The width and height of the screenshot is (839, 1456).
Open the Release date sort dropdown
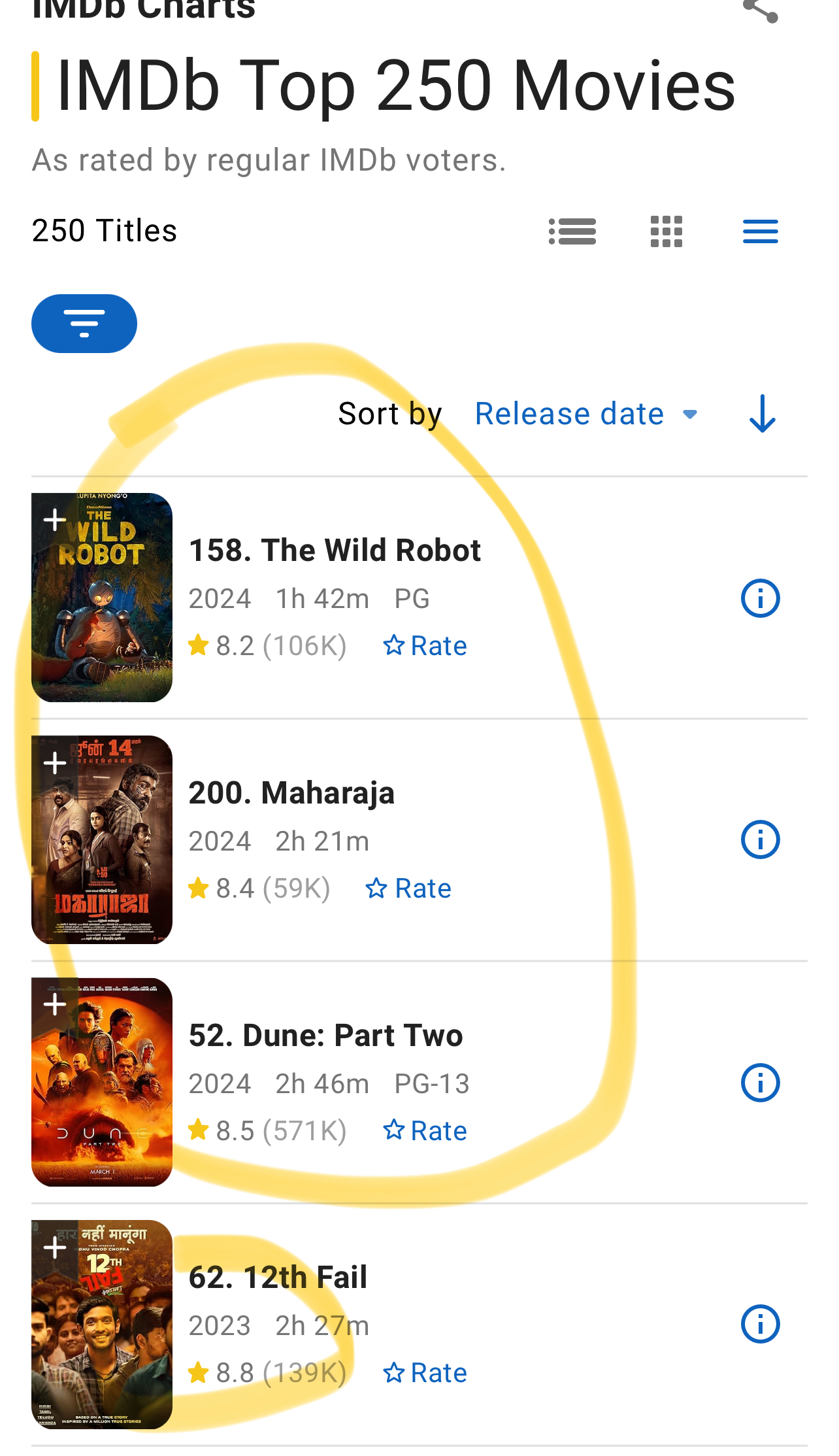pos(585,414)
